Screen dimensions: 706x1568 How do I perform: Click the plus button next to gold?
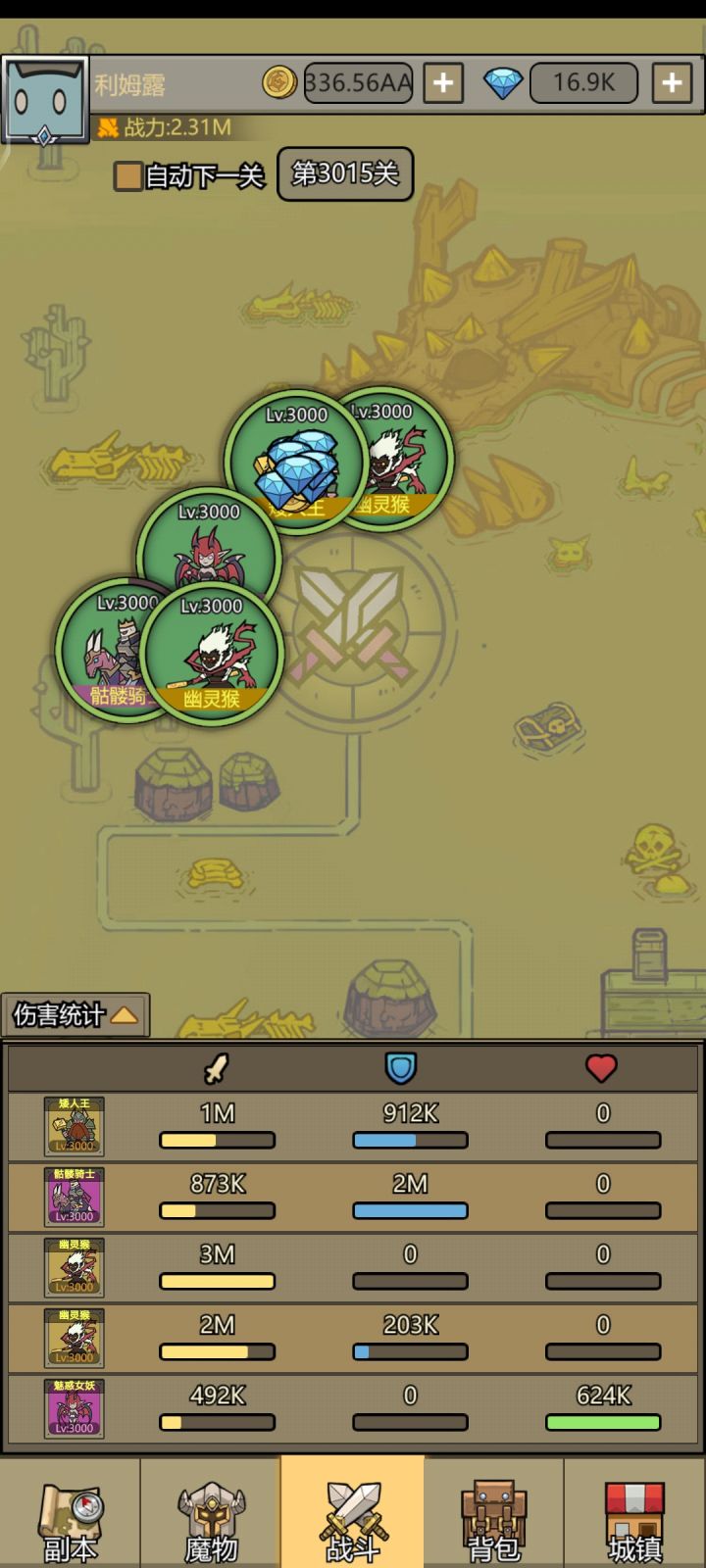click(x=441, y=83)
